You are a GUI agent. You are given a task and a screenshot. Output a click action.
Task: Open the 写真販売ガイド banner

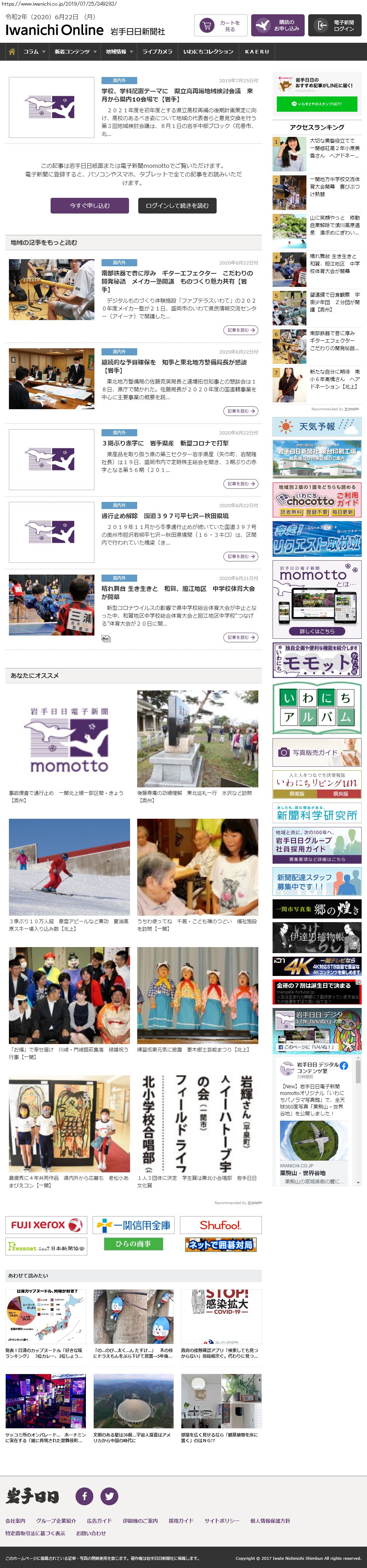click(x=316, y=752)
